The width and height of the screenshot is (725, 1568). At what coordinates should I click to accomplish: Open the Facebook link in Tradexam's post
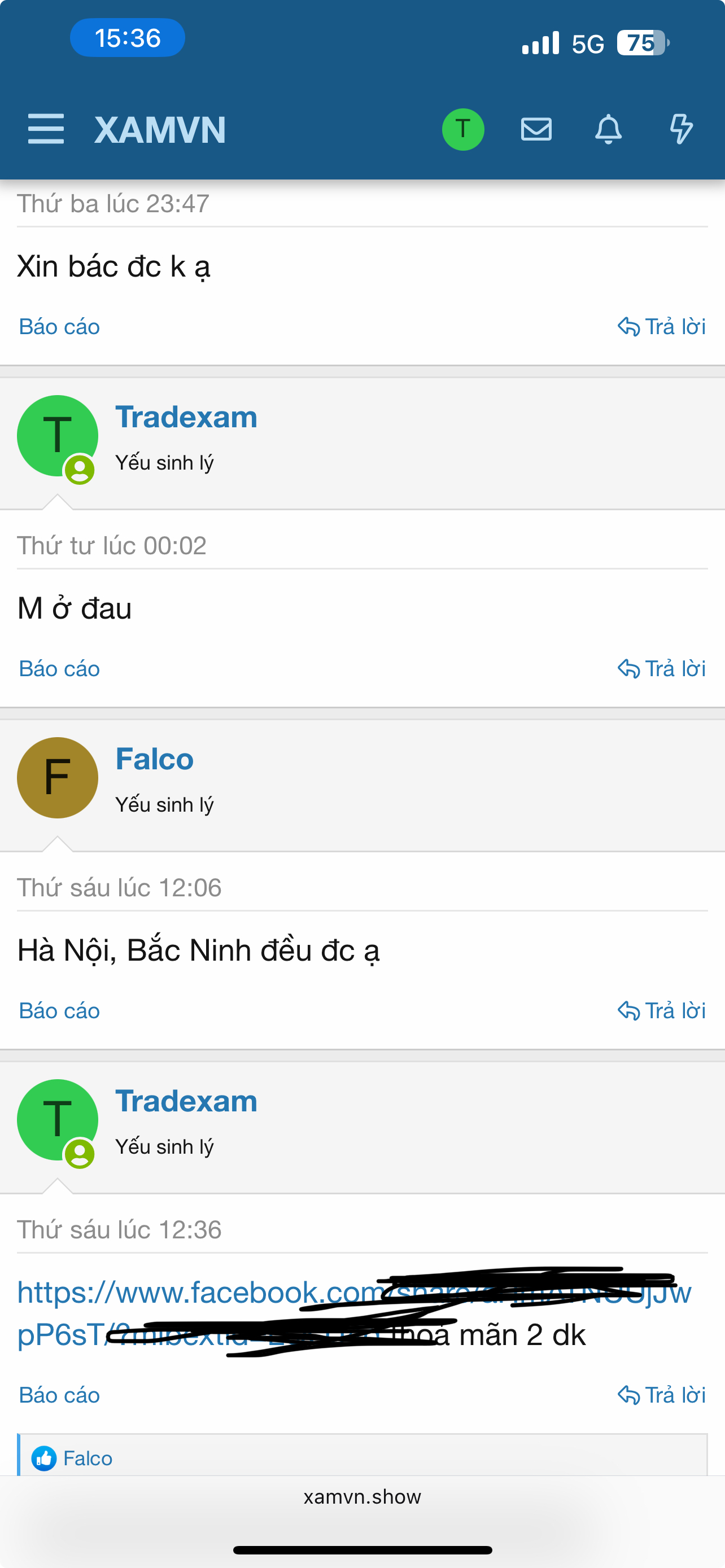tap(353, 1313)
